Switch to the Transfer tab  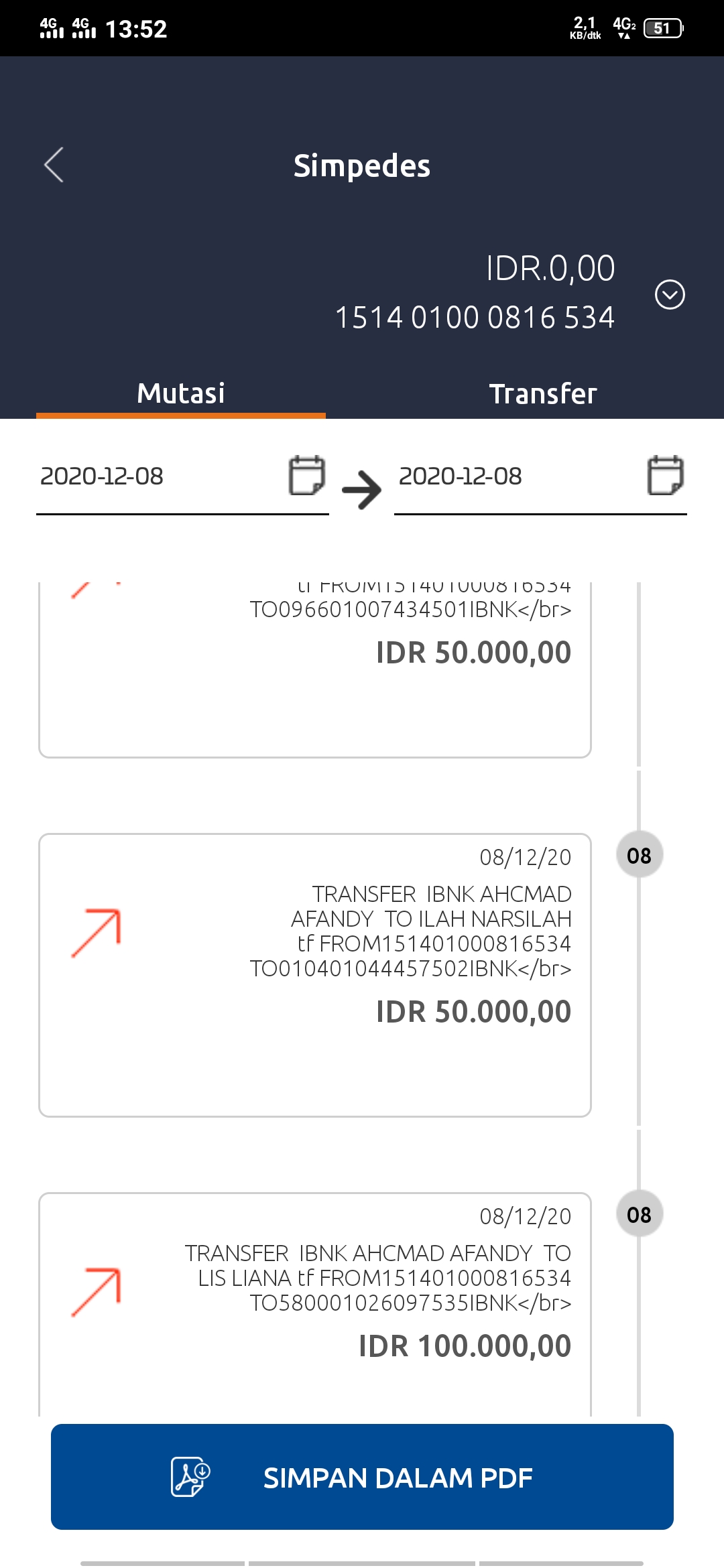pos(542,394)
